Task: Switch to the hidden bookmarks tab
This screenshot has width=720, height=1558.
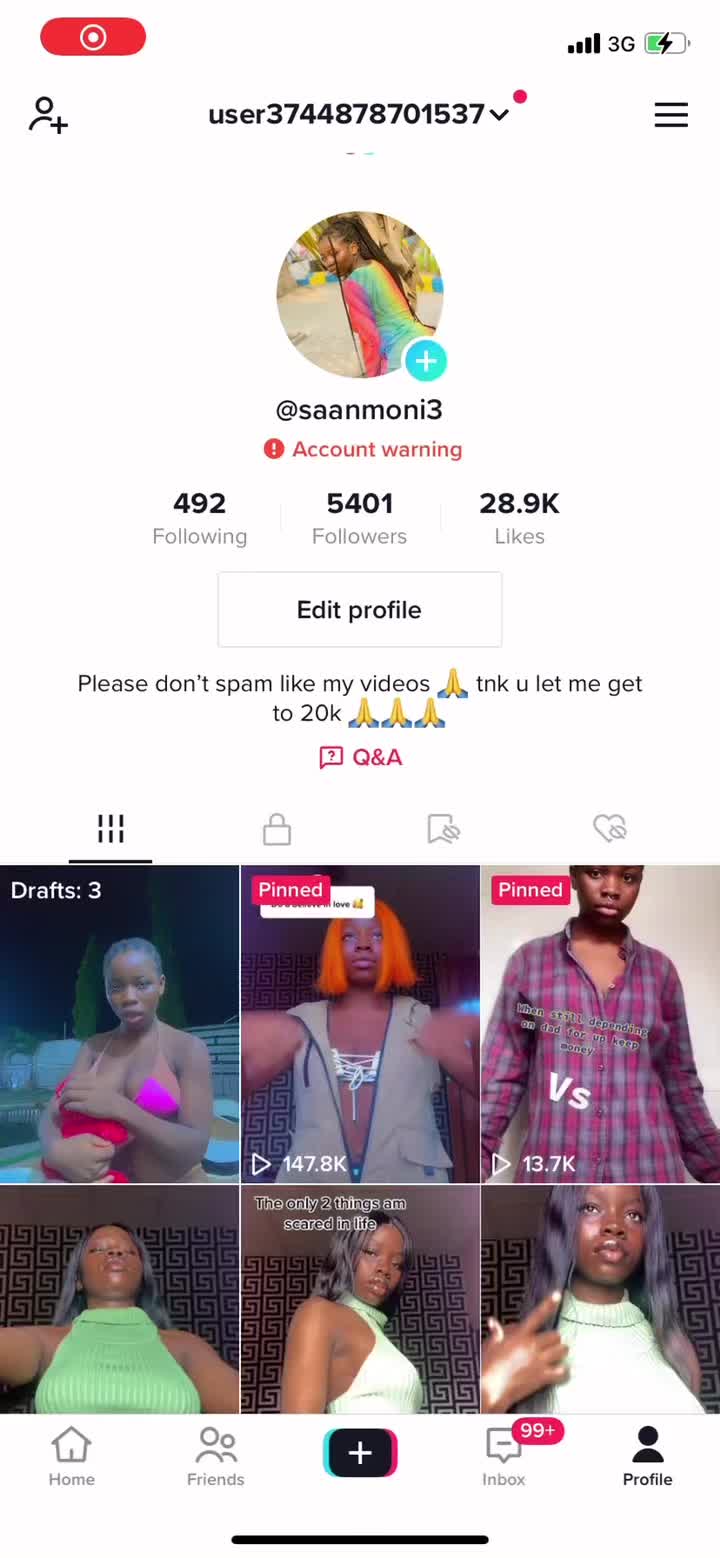Action: (x=443, y=829)
